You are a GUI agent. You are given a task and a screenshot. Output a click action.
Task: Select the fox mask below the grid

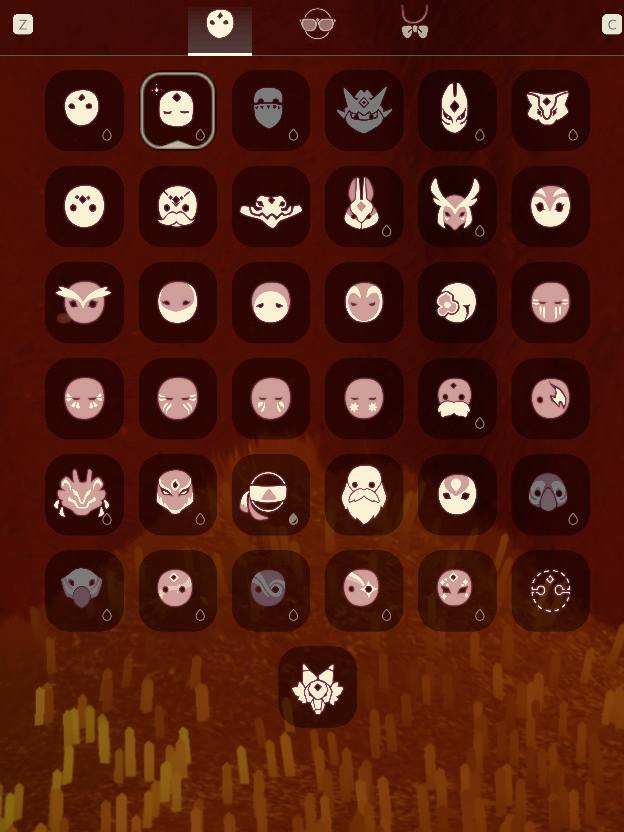point(318,687)
